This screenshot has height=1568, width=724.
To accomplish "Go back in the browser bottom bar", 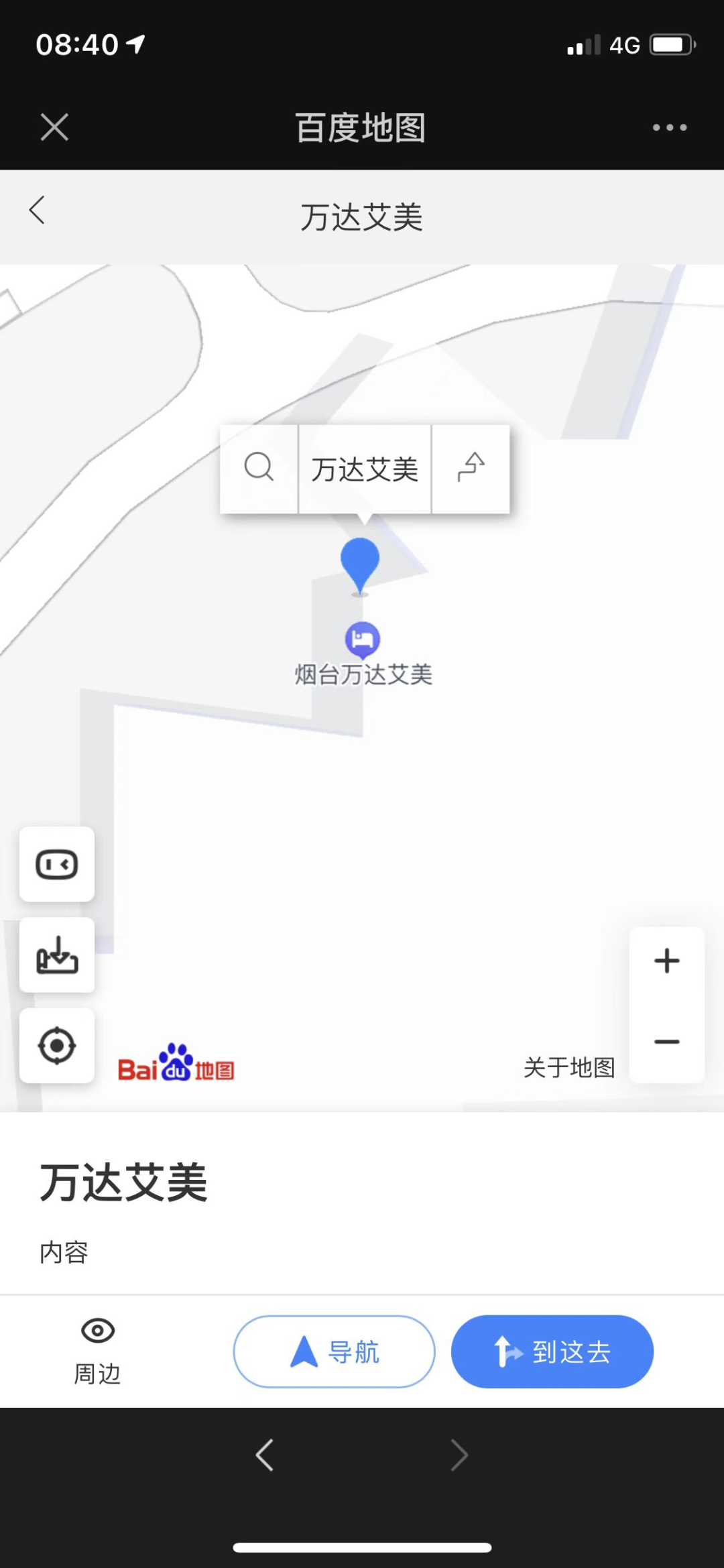I will pos(265,1455).
